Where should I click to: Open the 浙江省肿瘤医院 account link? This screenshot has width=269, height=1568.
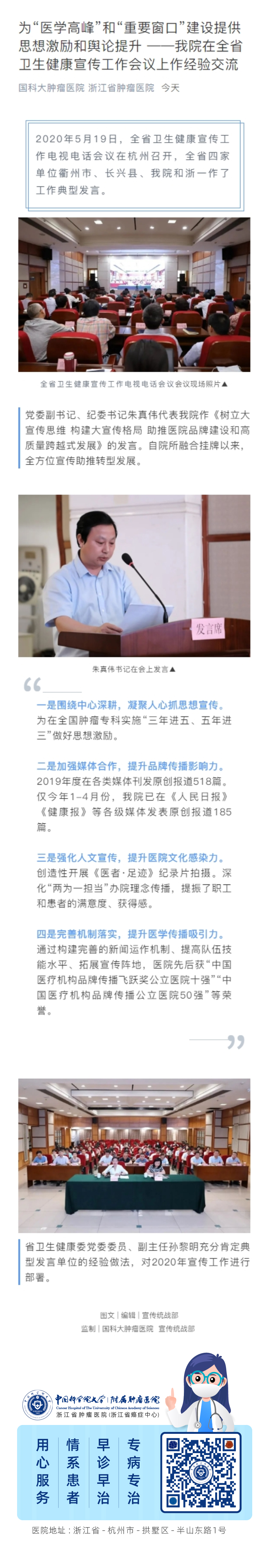[x=121, y=88]
